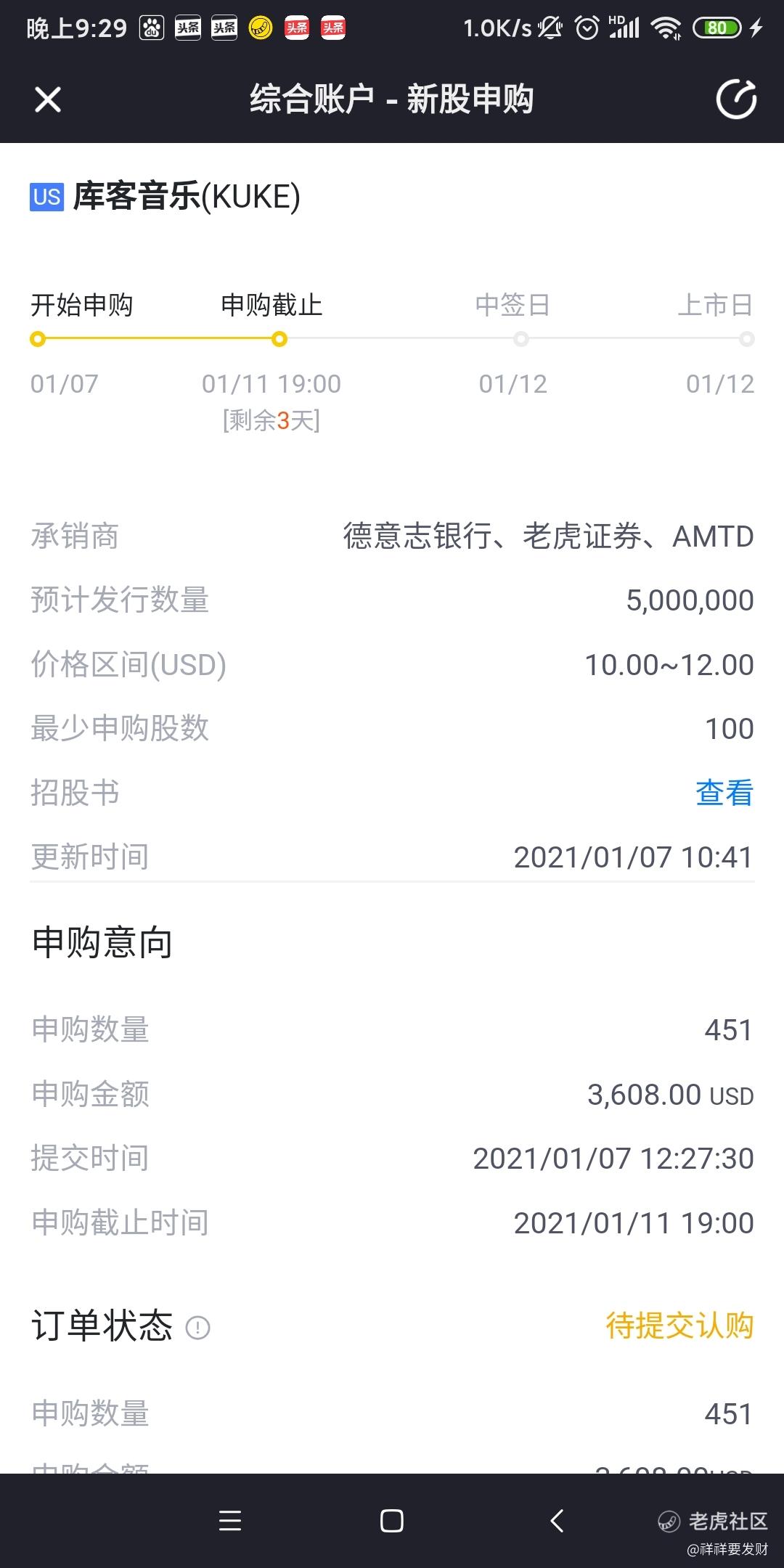Tap the info icon beside 订单状态
This screenshot has height=1568, width=784.
(x=197, y=1328)
